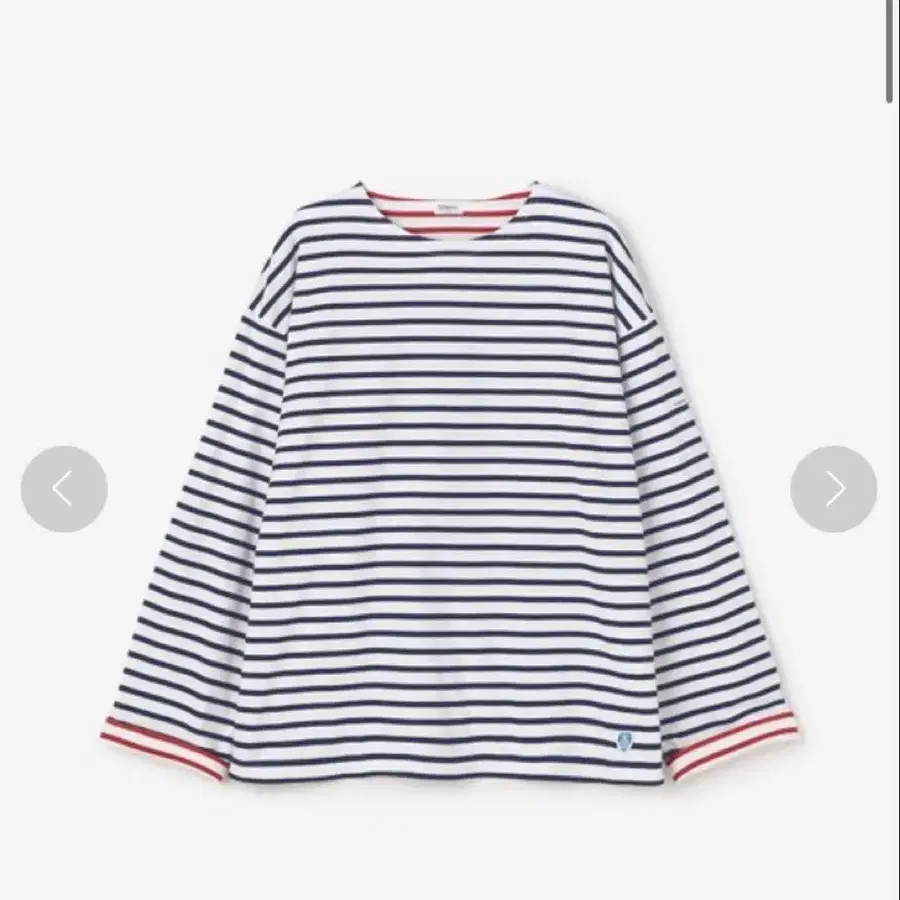
Task: Show the previous product image
Action: tap(64, 489)
